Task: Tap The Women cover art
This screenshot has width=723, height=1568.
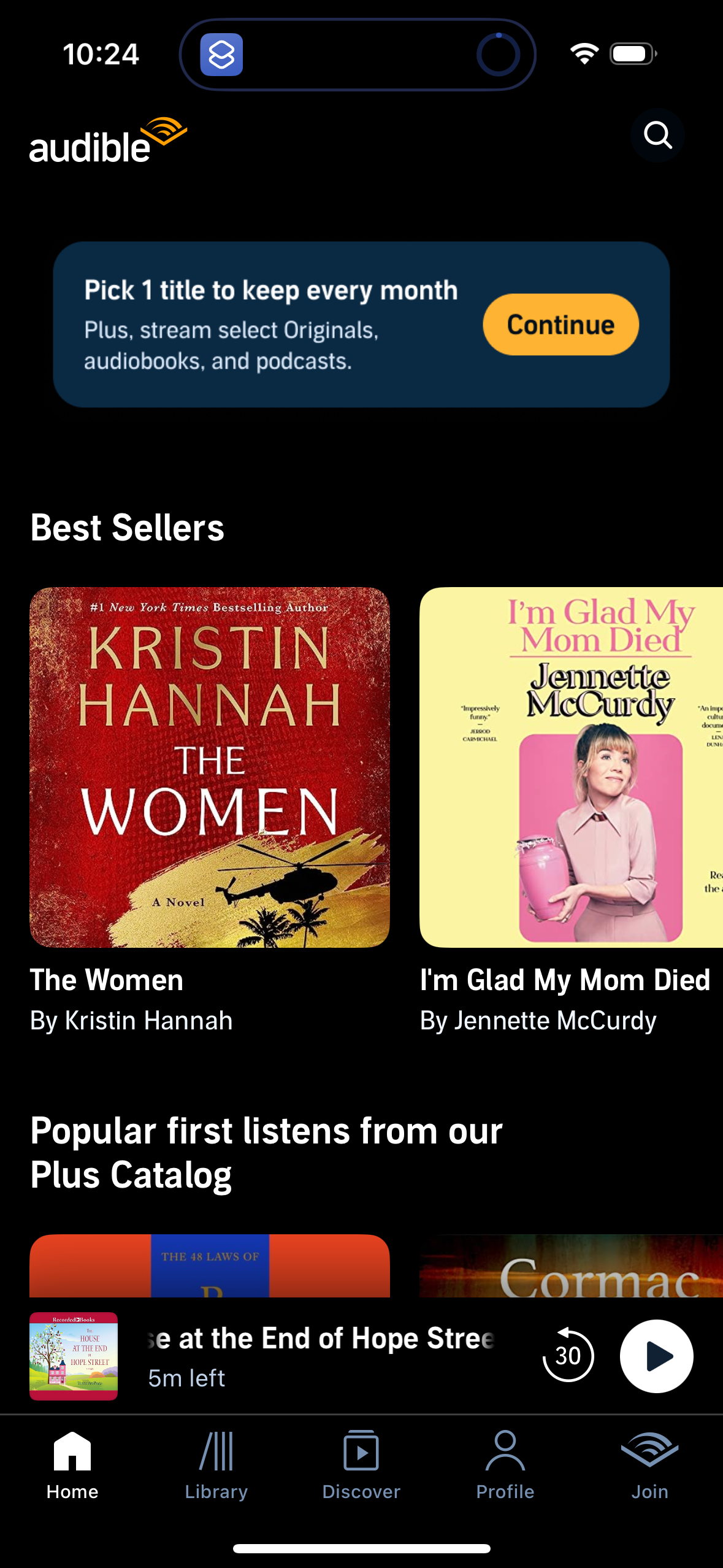Action: pos(211,767)
